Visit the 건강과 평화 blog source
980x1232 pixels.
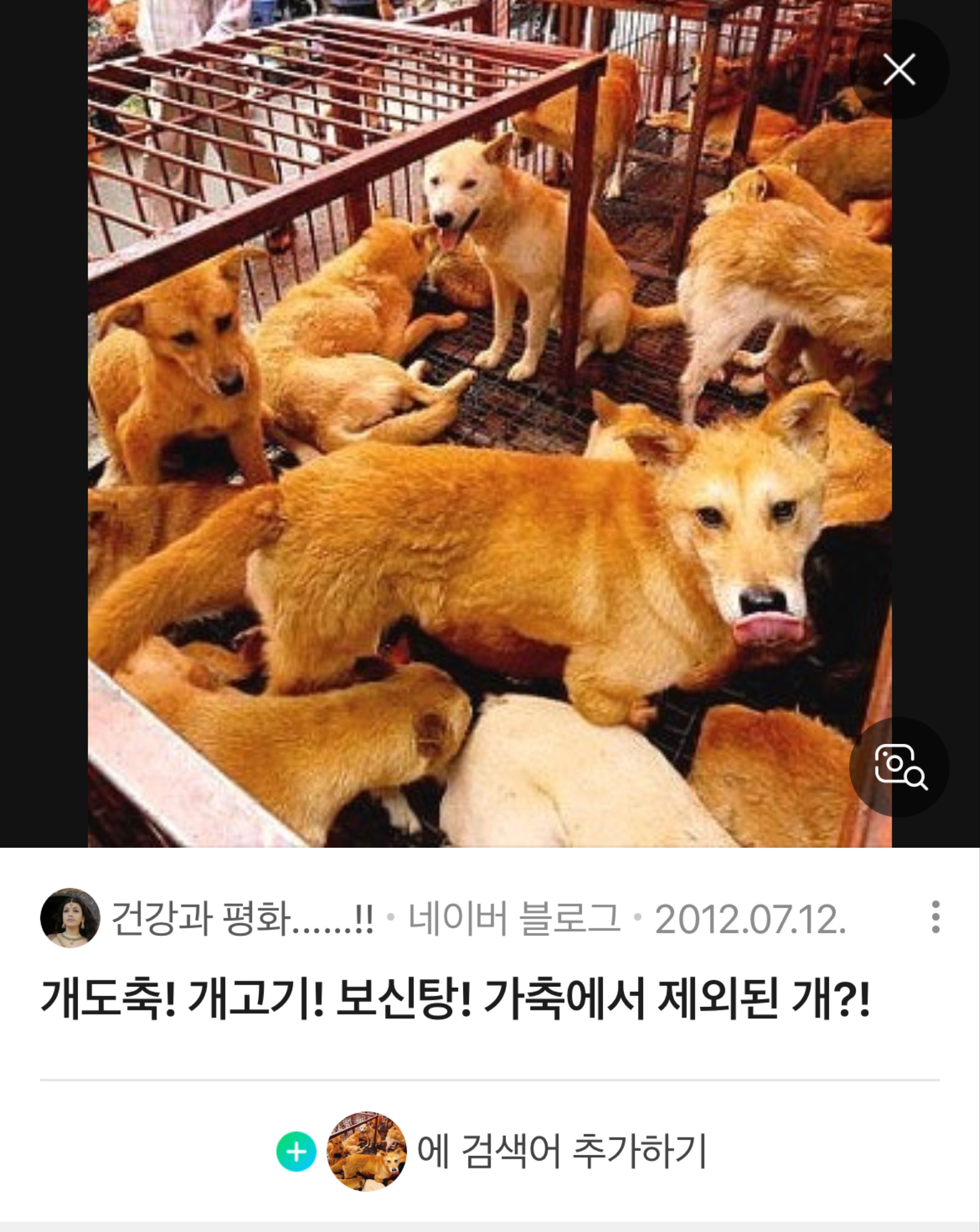pos(241,918)
